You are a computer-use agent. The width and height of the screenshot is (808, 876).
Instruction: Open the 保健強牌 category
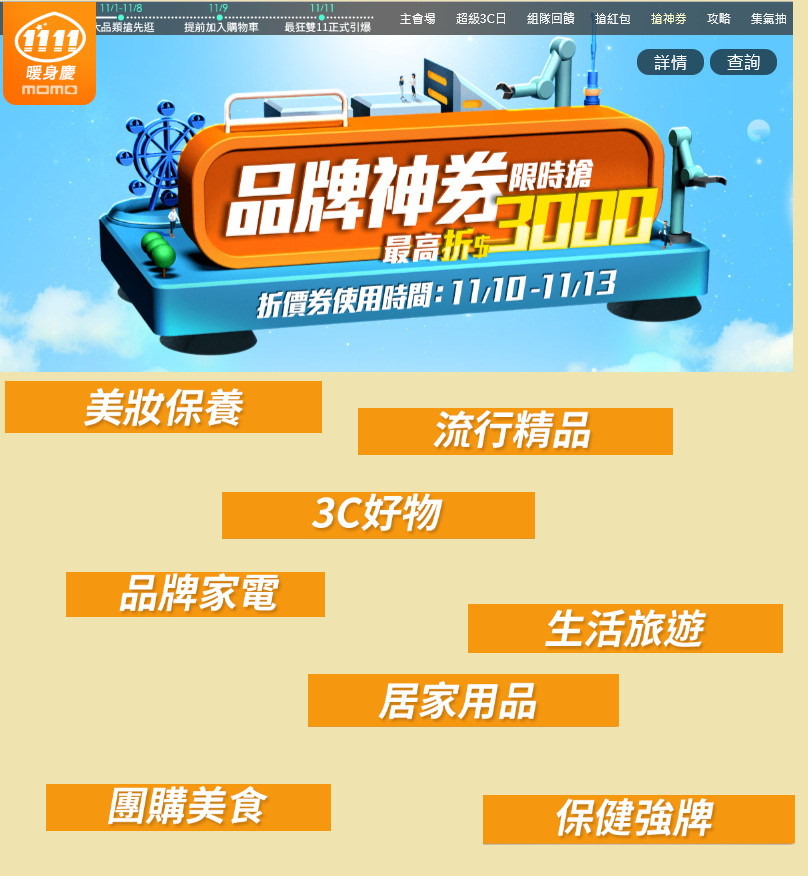(638, 819)
